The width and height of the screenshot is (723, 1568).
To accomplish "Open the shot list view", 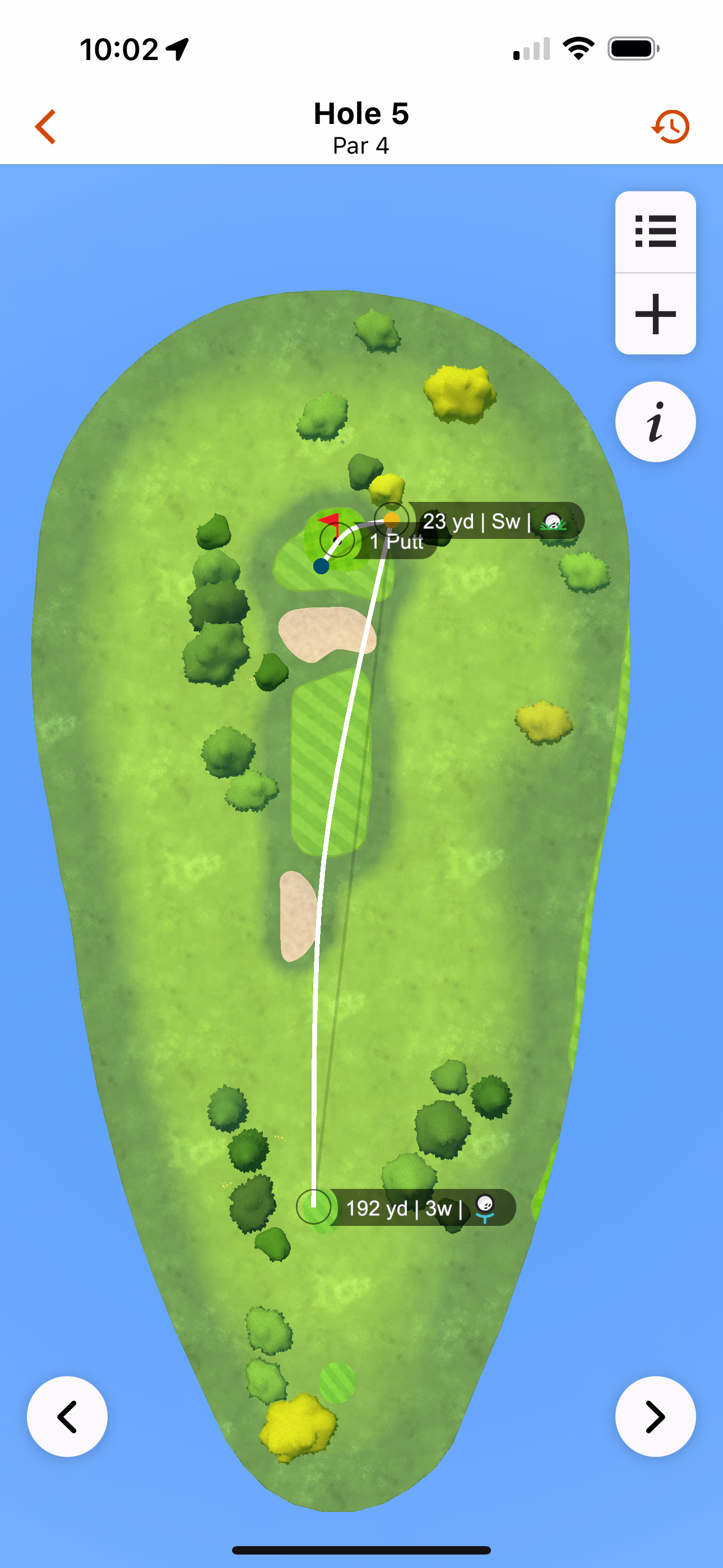I will click(655, 232).
